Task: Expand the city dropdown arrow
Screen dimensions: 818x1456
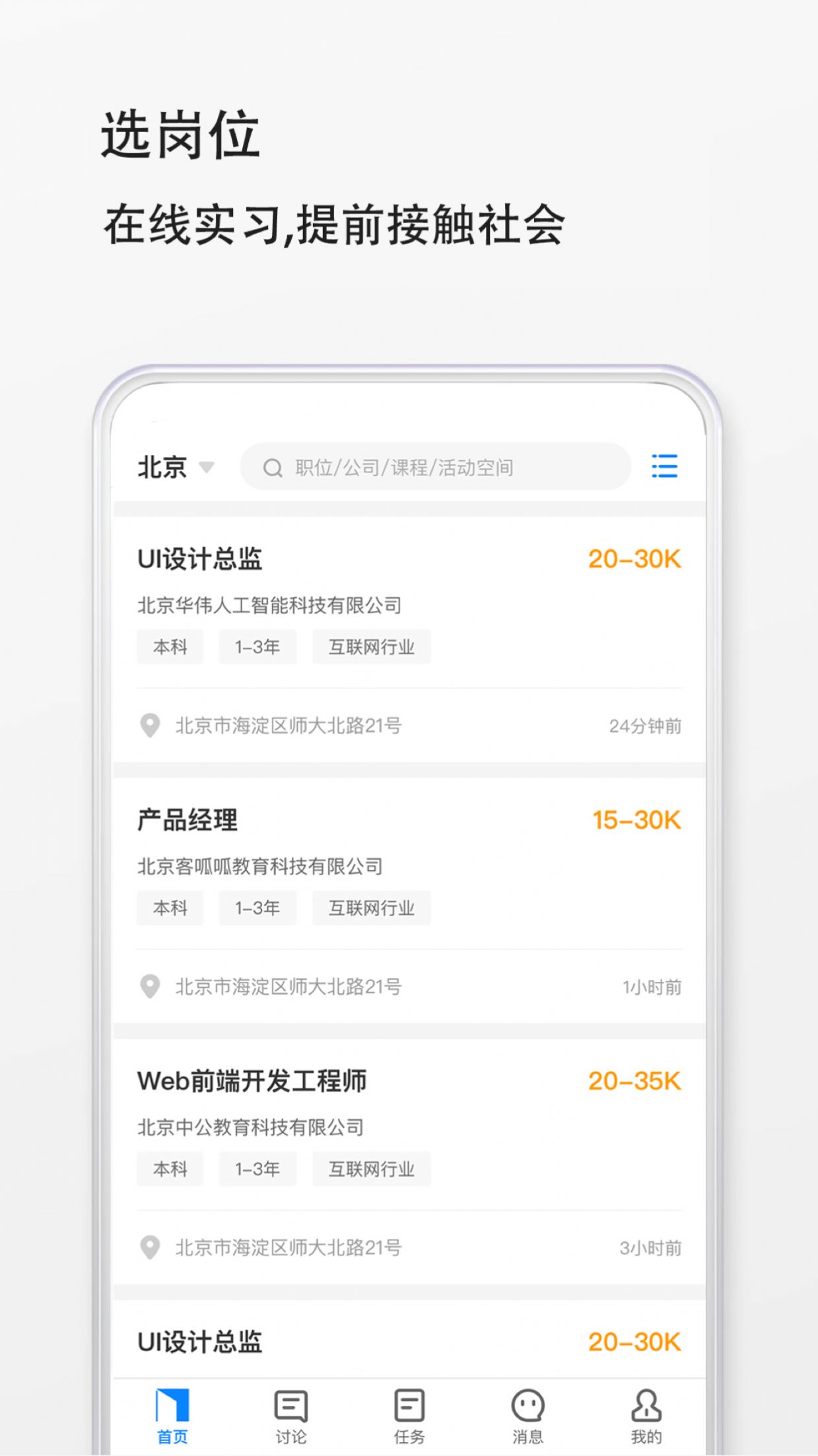Action: [x=208, y=468]
